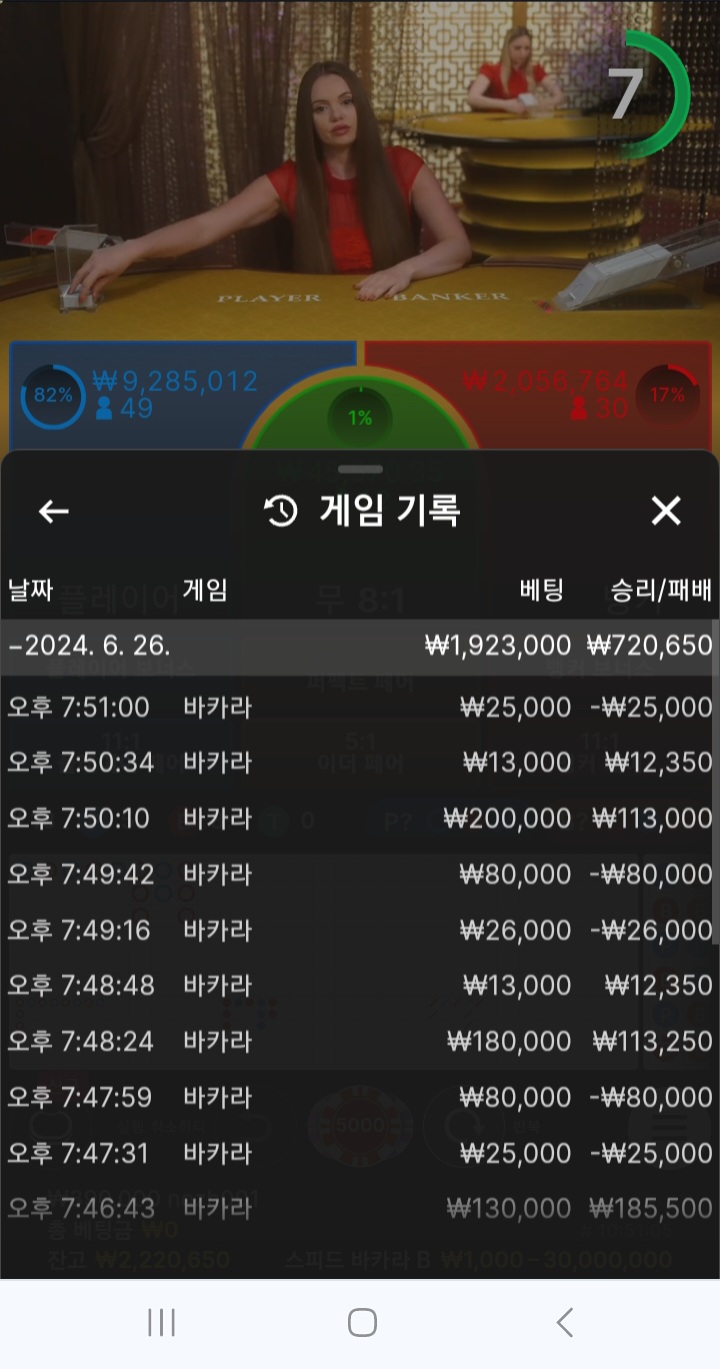This screenshot has height=1369, width=720.
Task: Go back using the game history arrow
Action: tap(54, 511)
